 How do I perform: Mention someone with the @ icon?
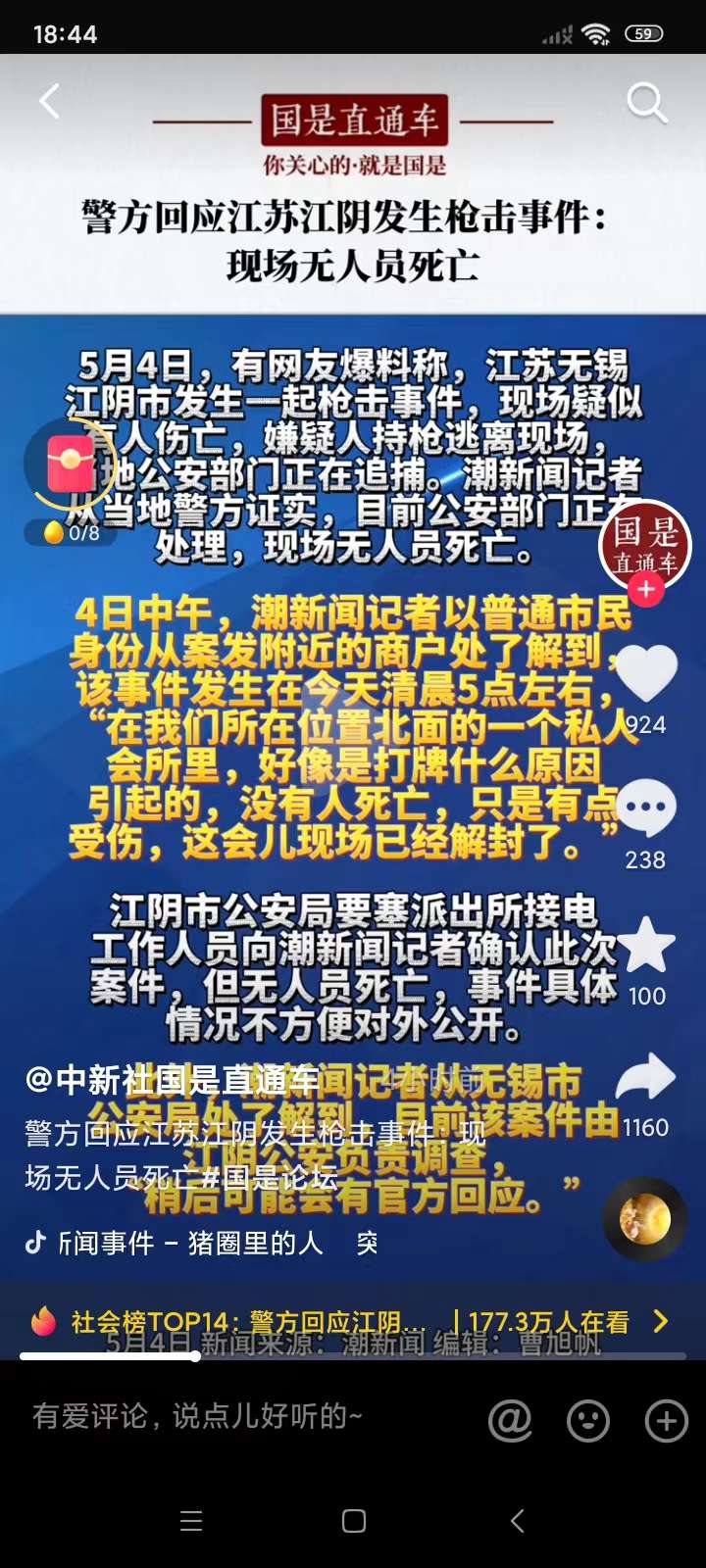pyautogui.click(x=510, y=1419)
